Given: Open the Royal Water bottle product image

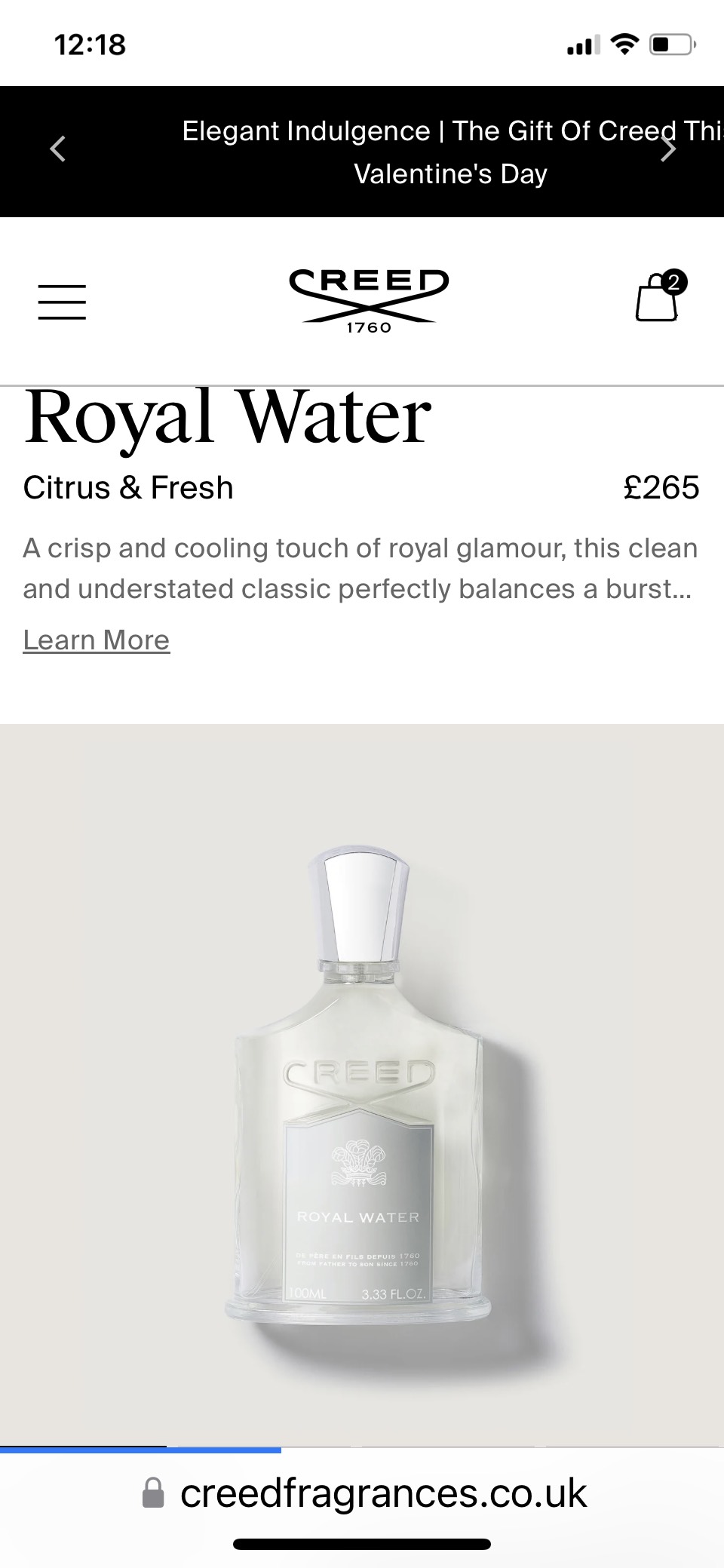Looking at the screenshot, I should (x=362, y=1086).
